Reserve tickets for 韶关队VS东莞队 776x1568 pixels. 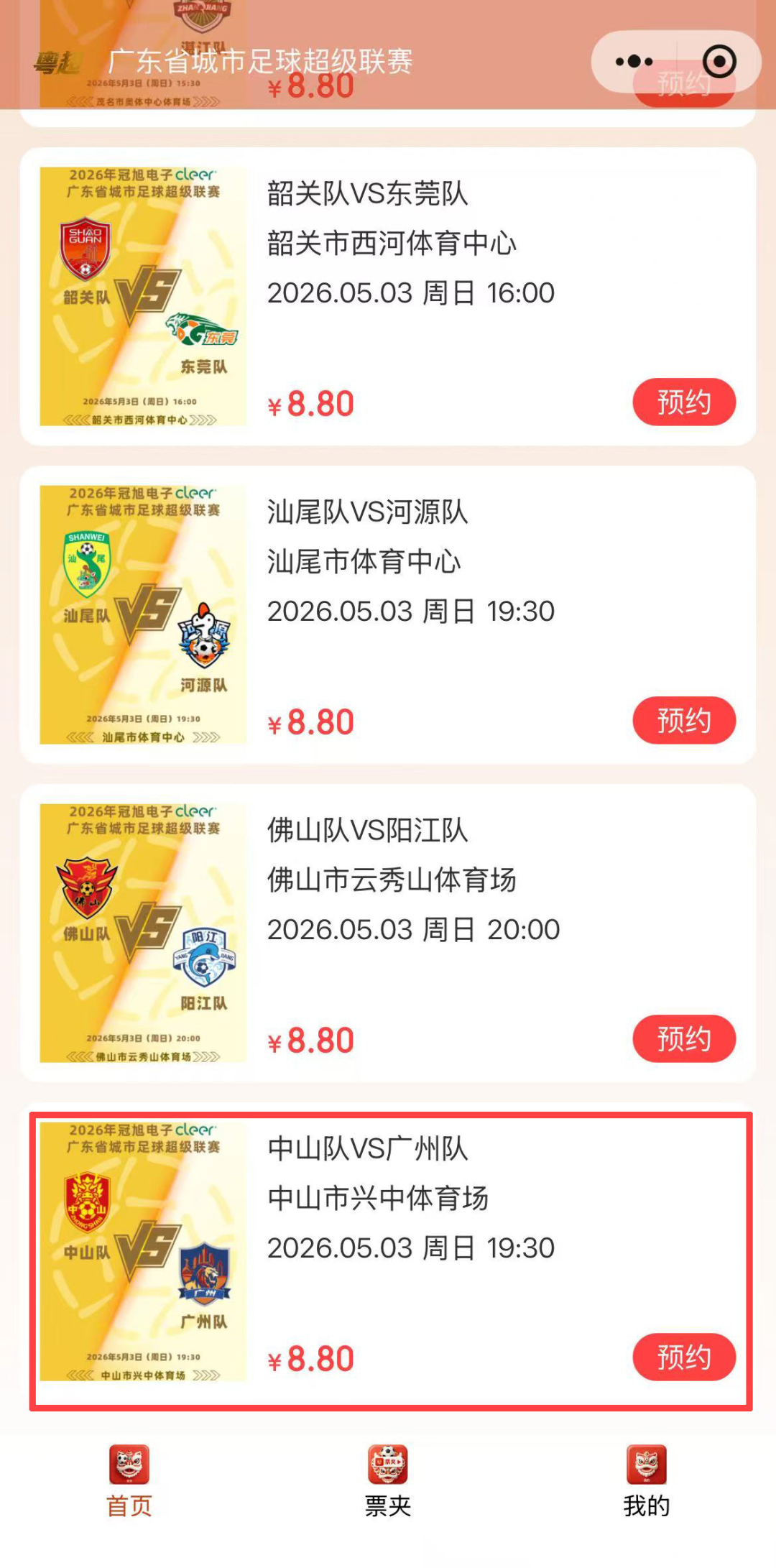click(x=683, y=402)
